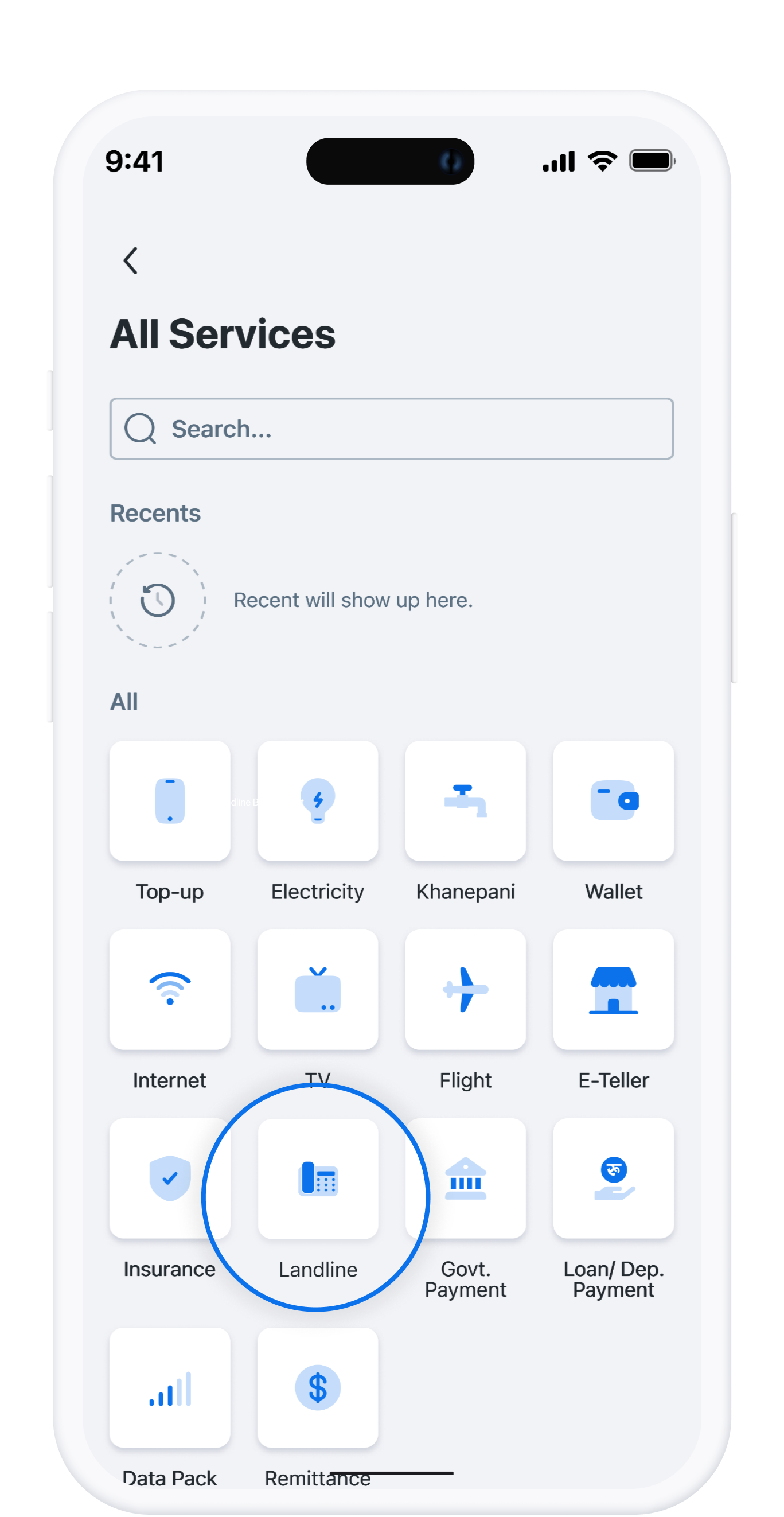The width and height of the screenshot is (784, 1517).
Task: Select the Remittance service
Action: coord(318,1387)
